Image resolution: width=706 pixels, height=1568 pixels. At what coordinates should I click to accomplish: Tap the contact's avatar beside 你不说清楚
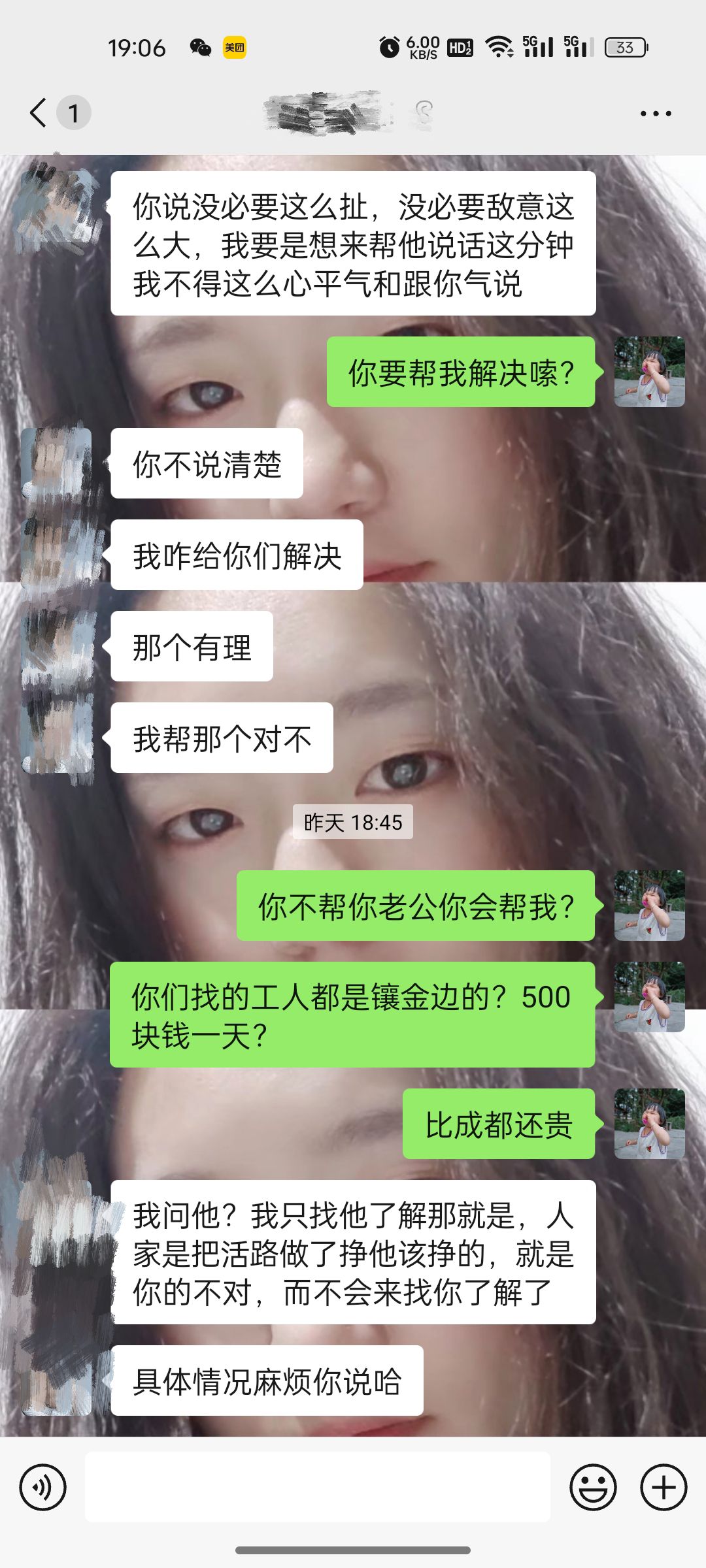click(x=58, y=463)
